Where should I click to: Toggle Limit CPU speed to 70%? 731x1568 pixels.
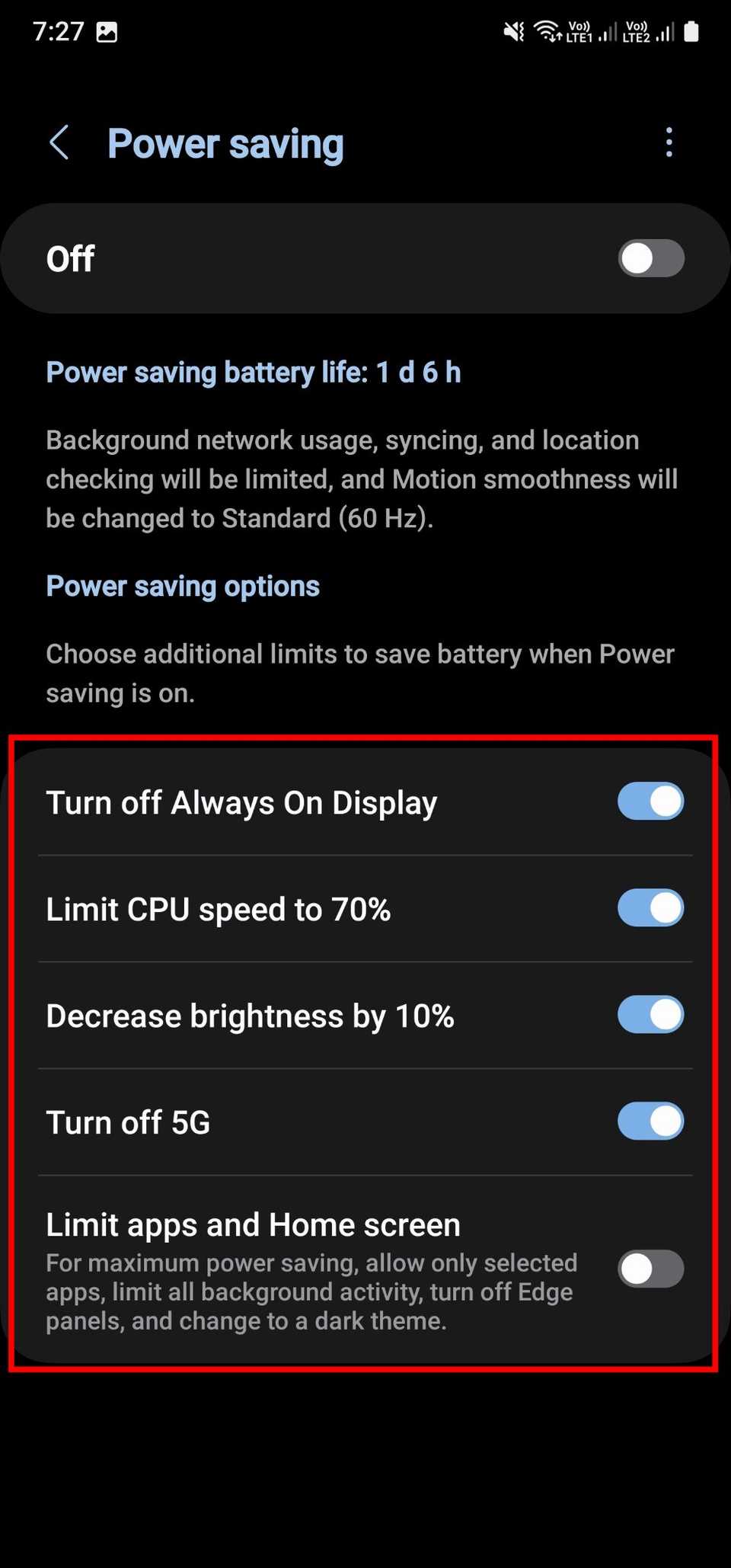651,907
